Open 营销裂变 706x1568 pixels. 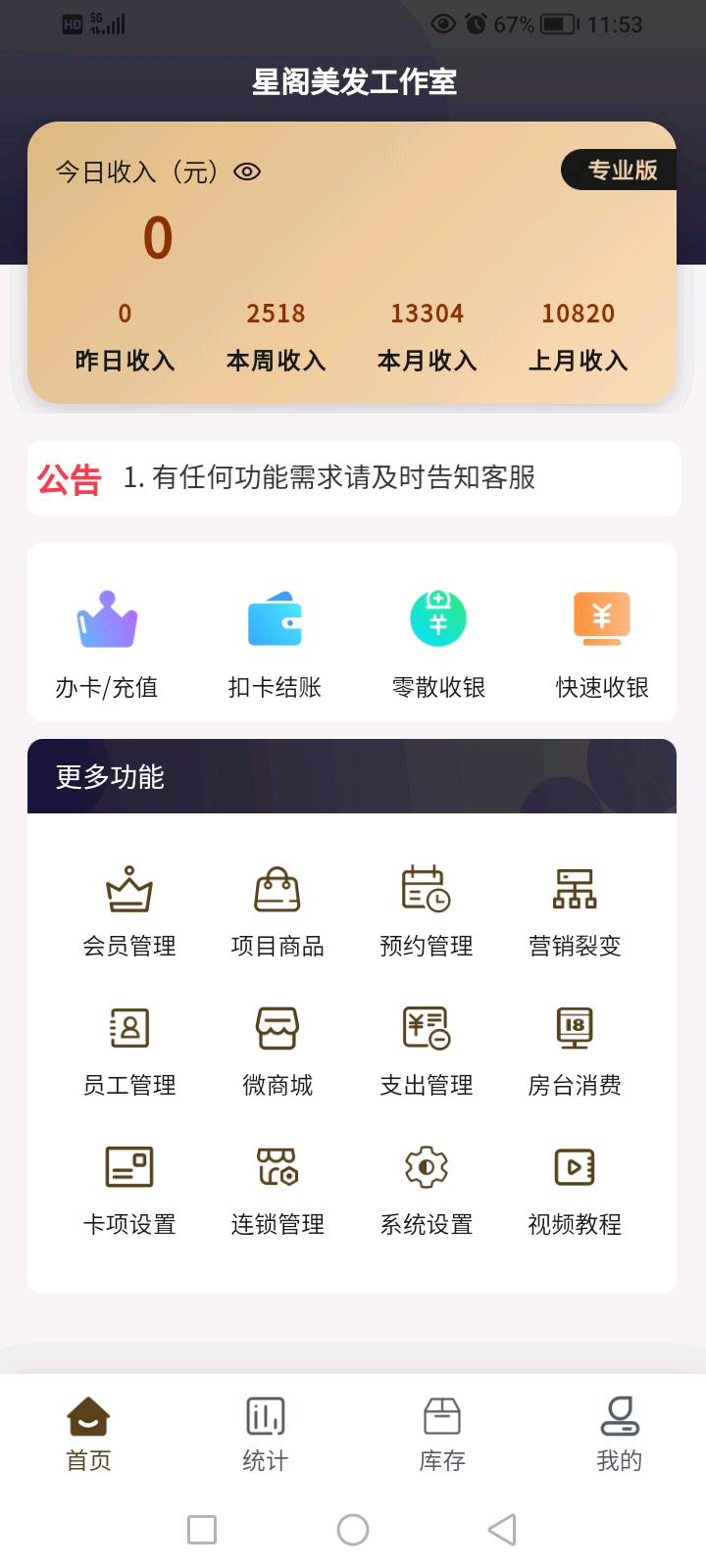pyautogui.click(x=575, y=911)
